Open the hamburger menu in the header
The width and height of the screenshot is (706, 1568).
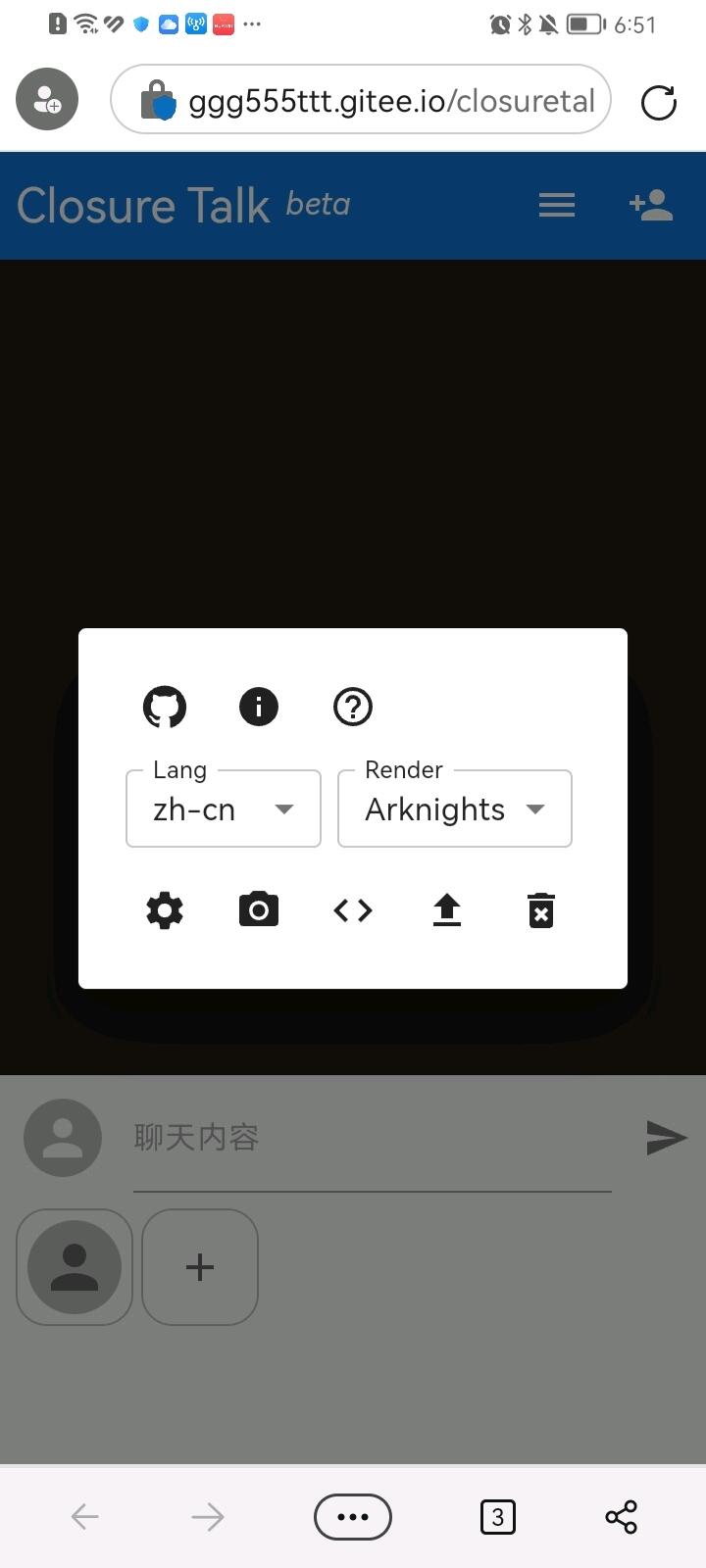pyautogui.click(x=557, y=206)
